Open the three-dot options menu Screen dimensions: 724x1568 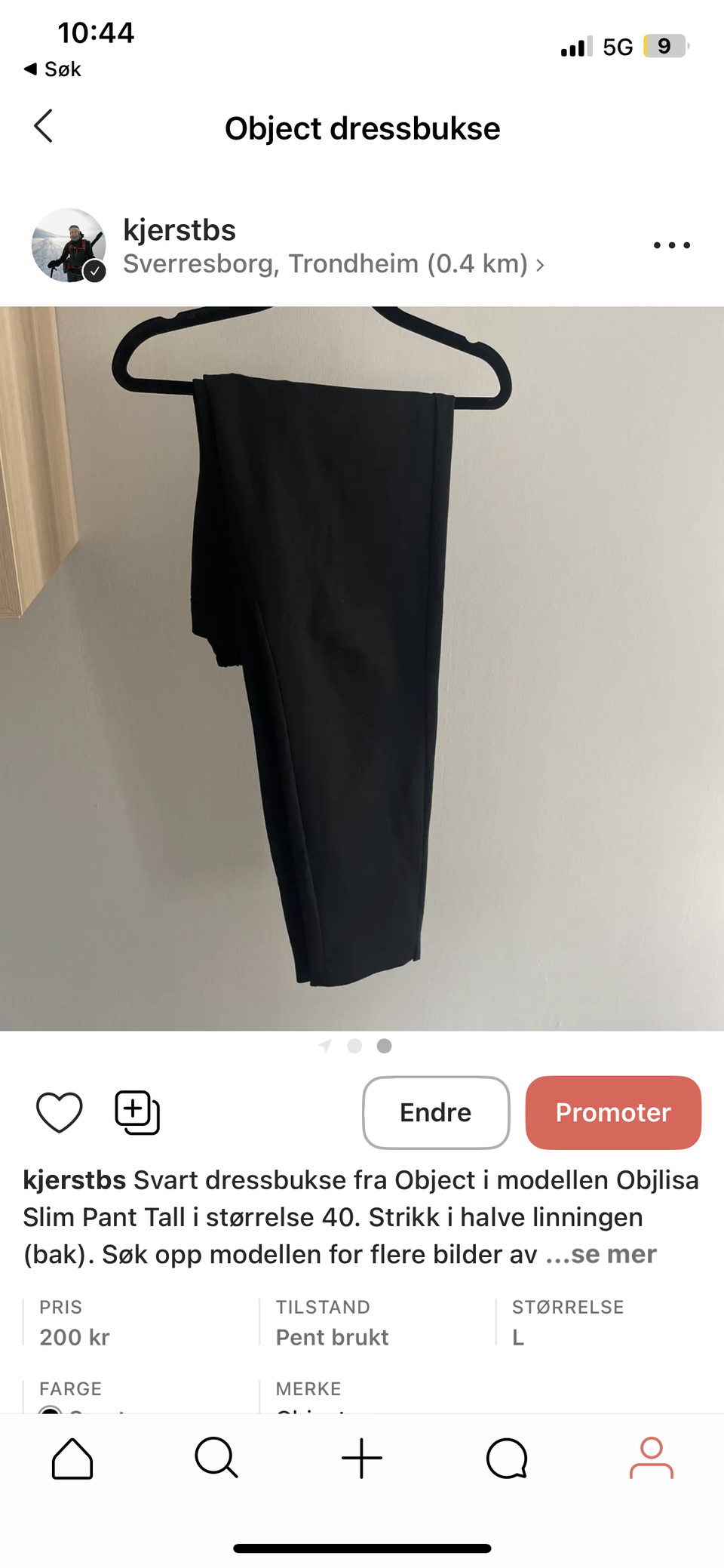[671, 245]
